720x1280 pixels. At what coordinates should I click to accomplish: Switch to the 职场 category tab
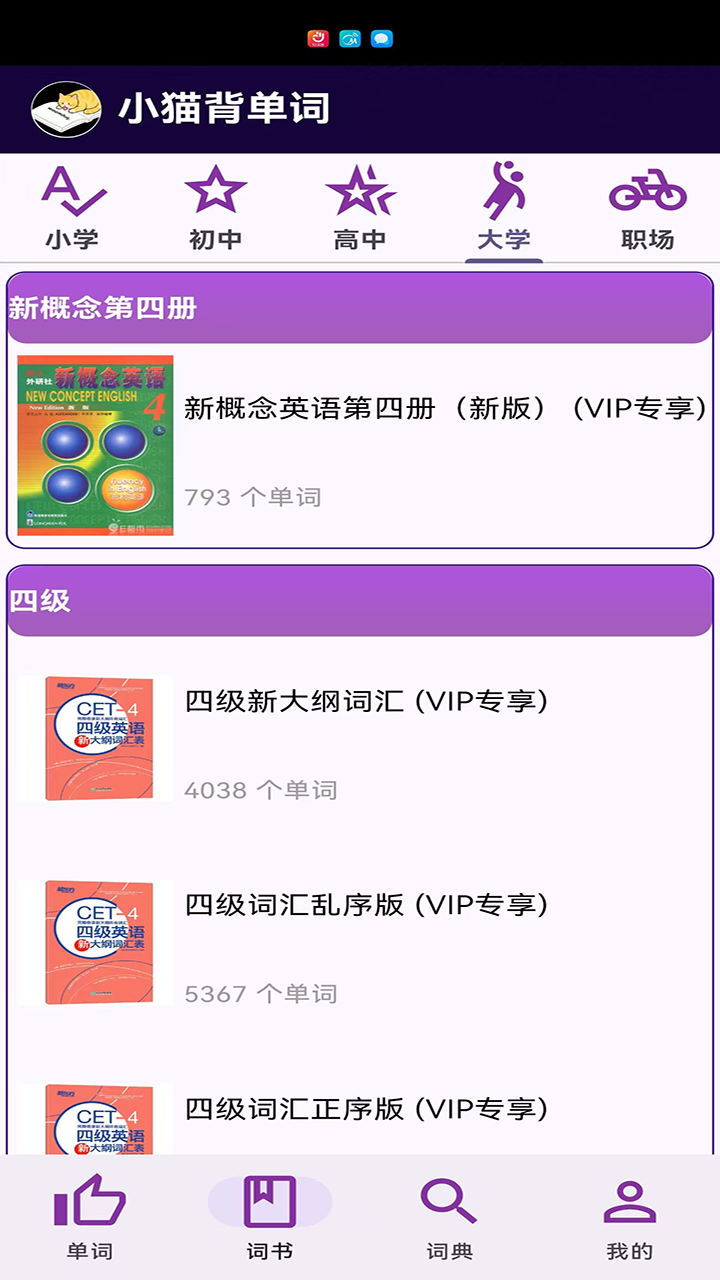(x=650, y=207)
